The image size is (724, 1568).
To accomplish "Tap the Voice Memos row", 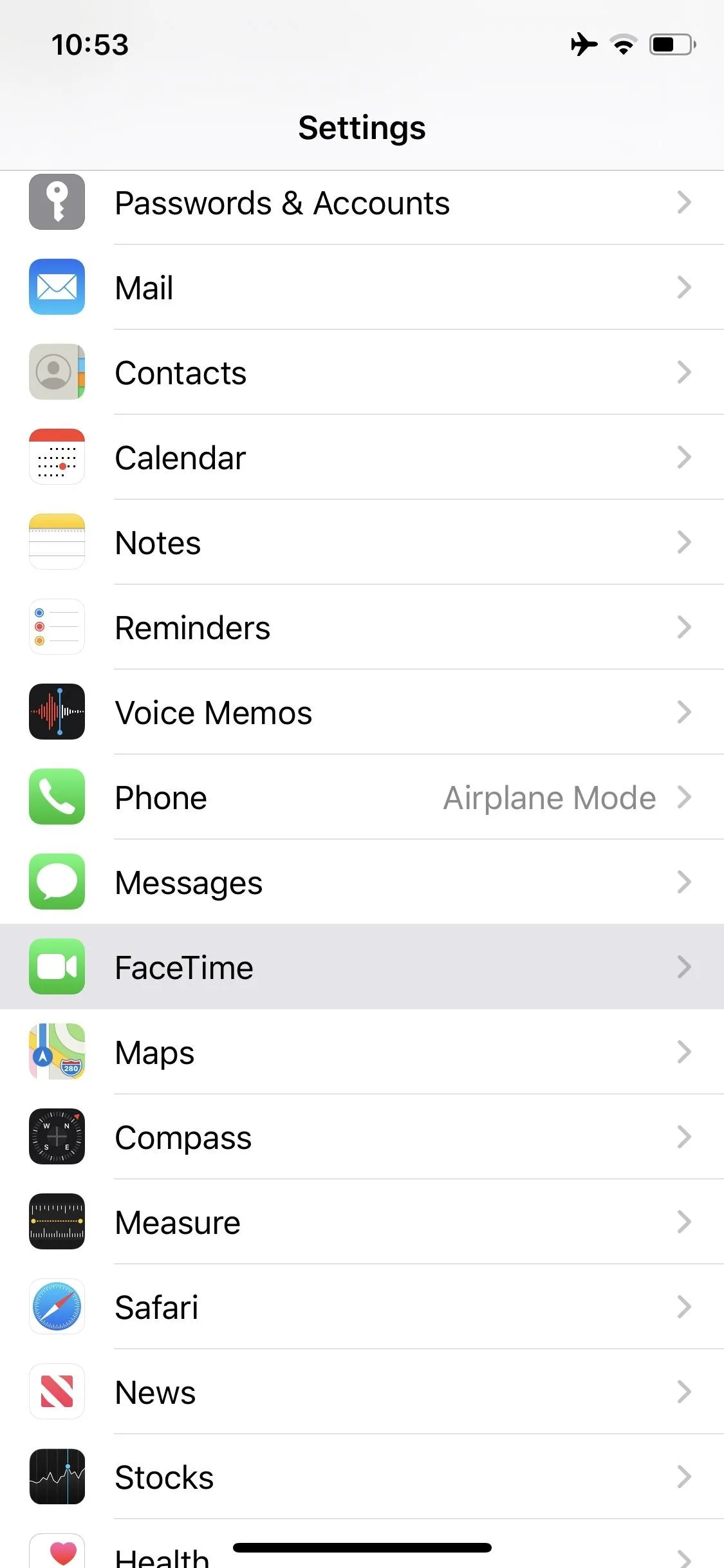I will (x=362, y=712).
